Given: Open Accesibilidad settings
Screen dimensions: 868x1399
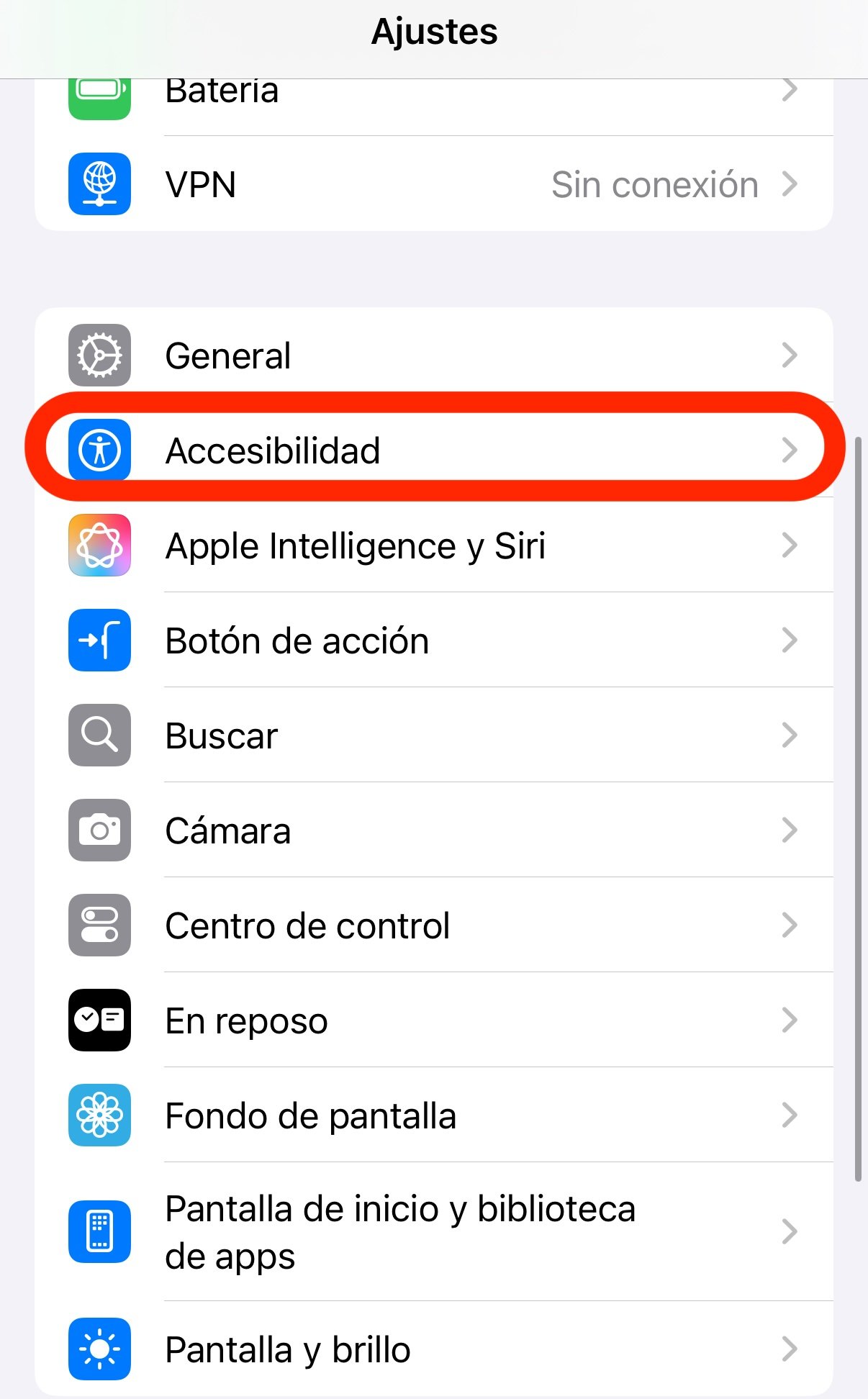Looking at the screenshot, I should click(432, 451).
